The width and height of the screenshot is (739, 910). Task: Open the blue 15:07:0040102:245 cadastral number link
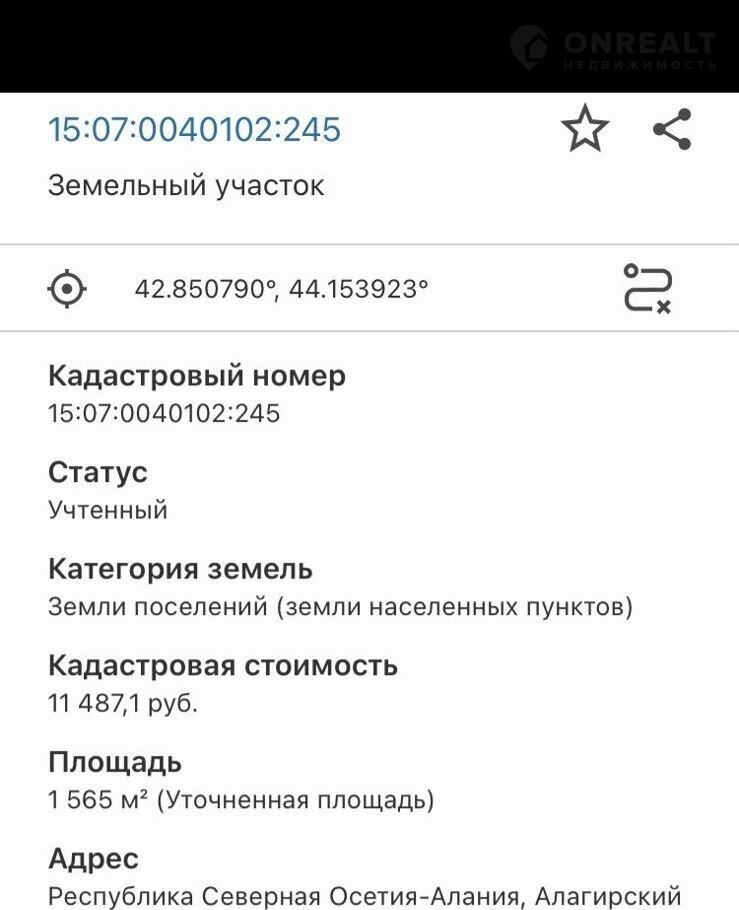point(195,130)
